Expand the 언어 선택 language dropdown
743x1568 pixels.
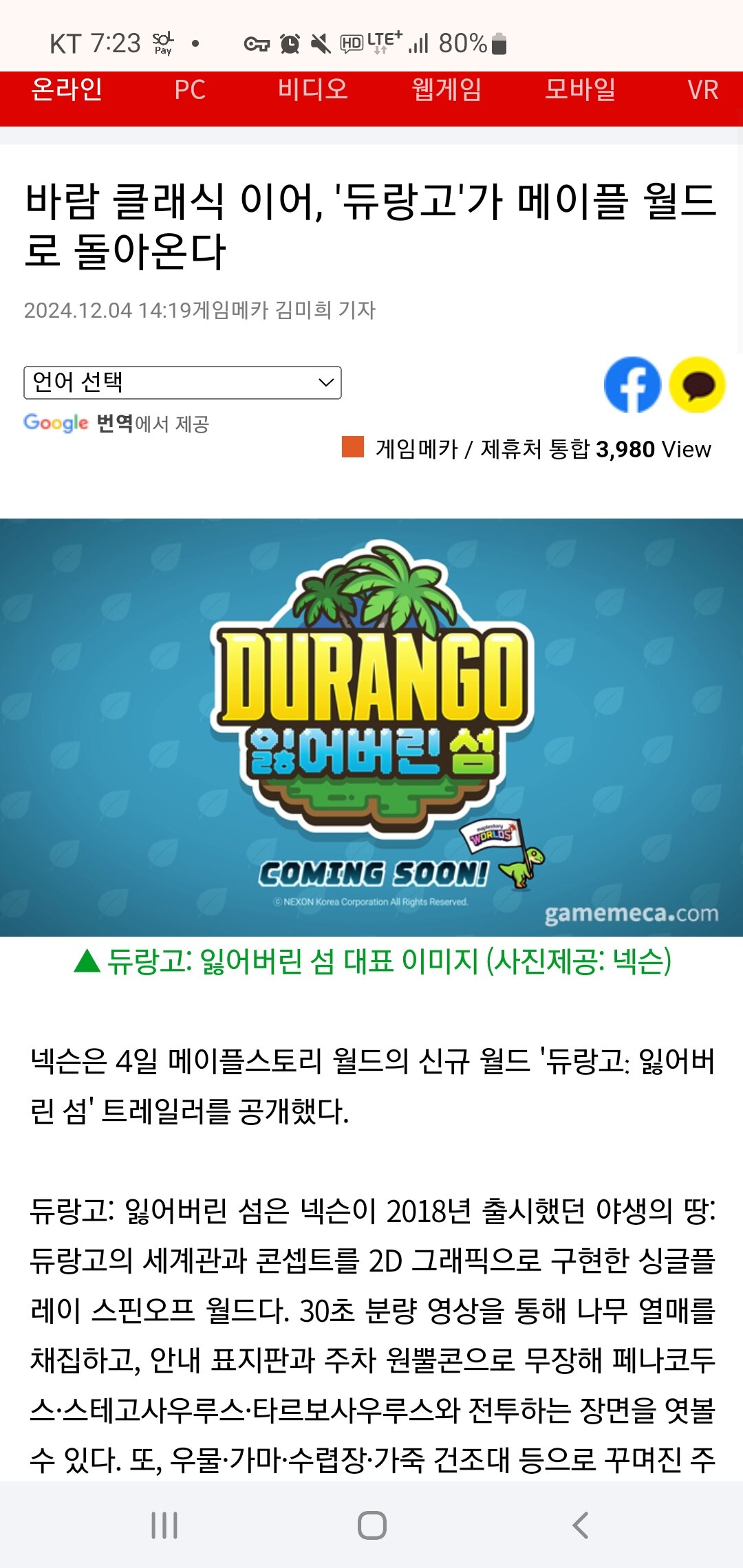coord(182,382)
